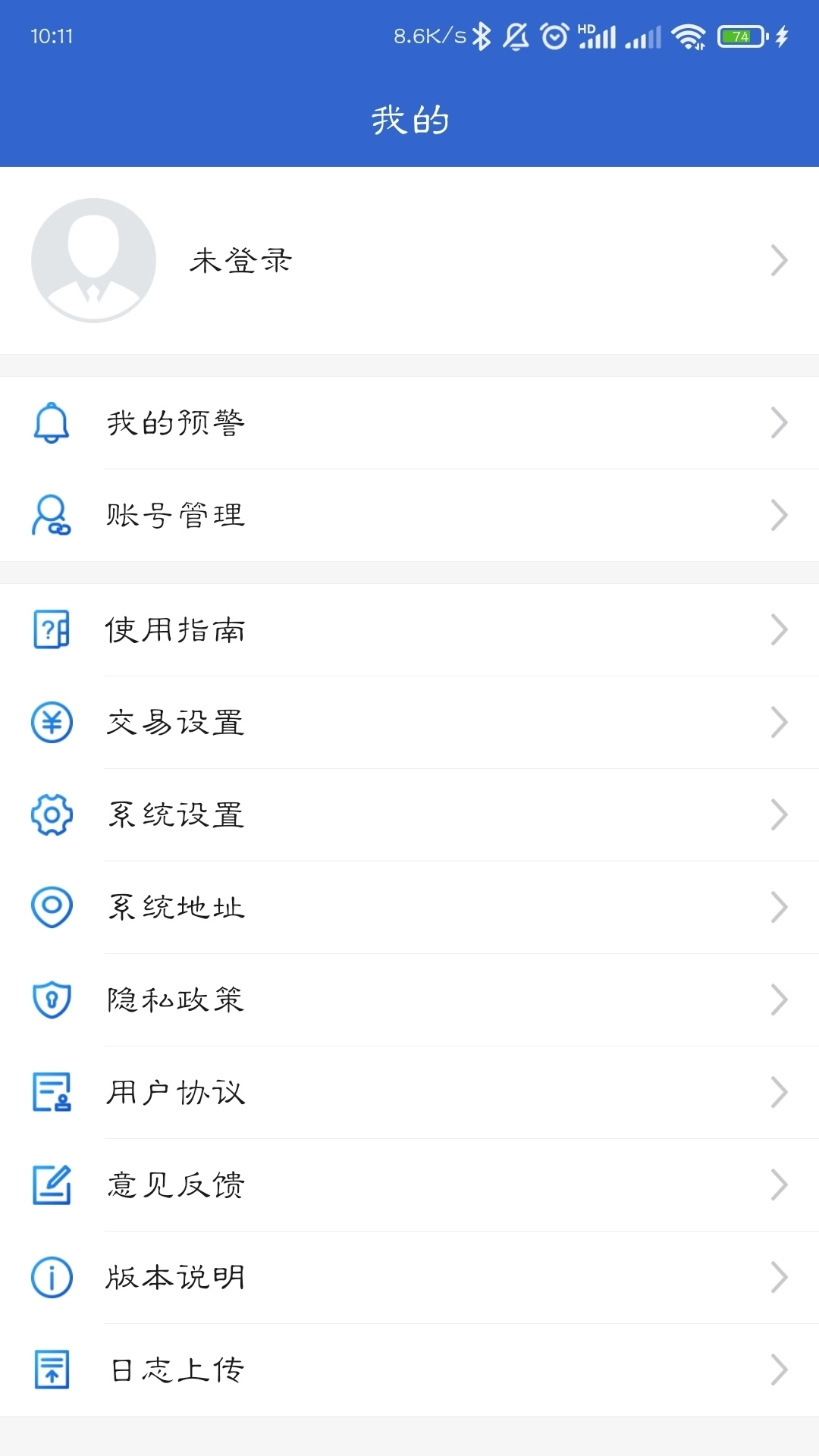Select the 系统设置 gear icon
This screenshot has width=819, height=1456.
pos(50,815)
